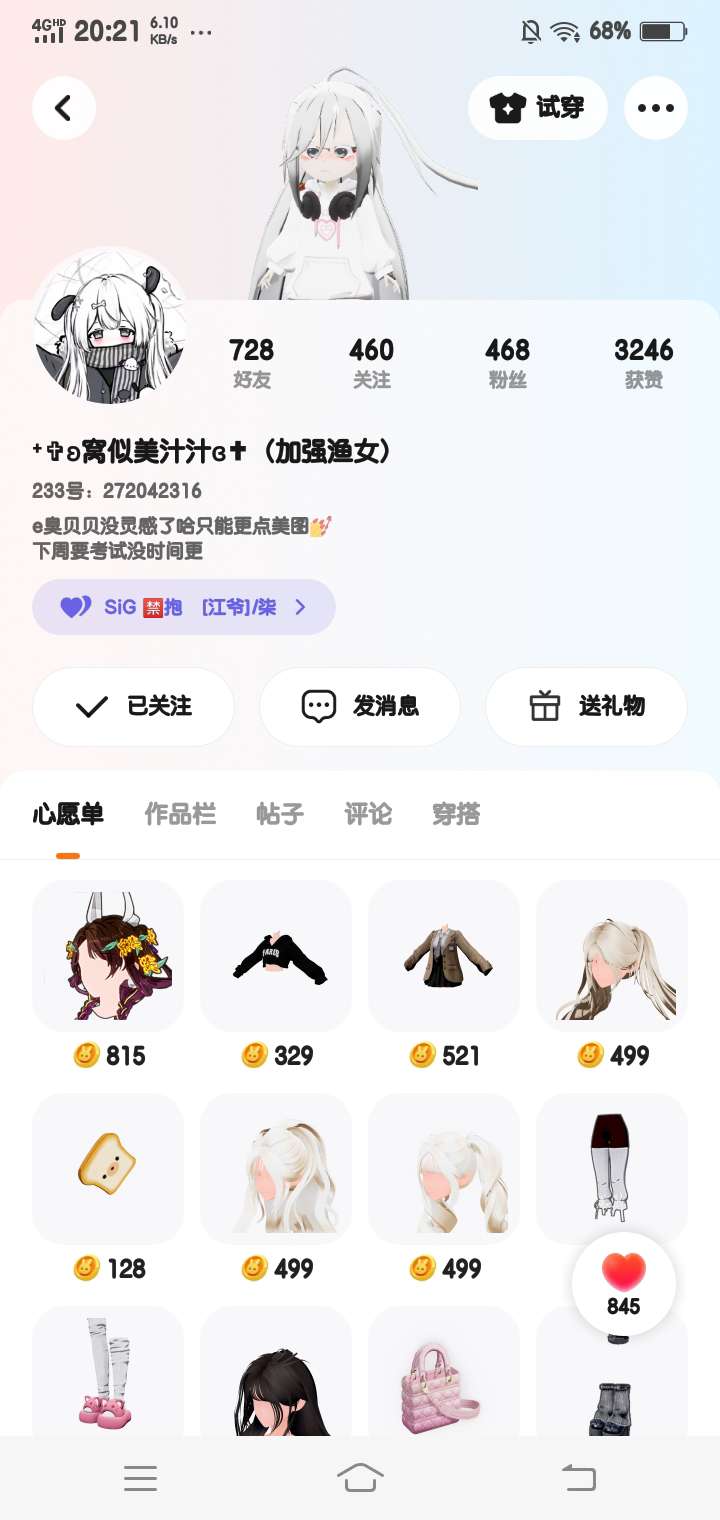Open the 468 粉丝 followers list

[507, 362]
